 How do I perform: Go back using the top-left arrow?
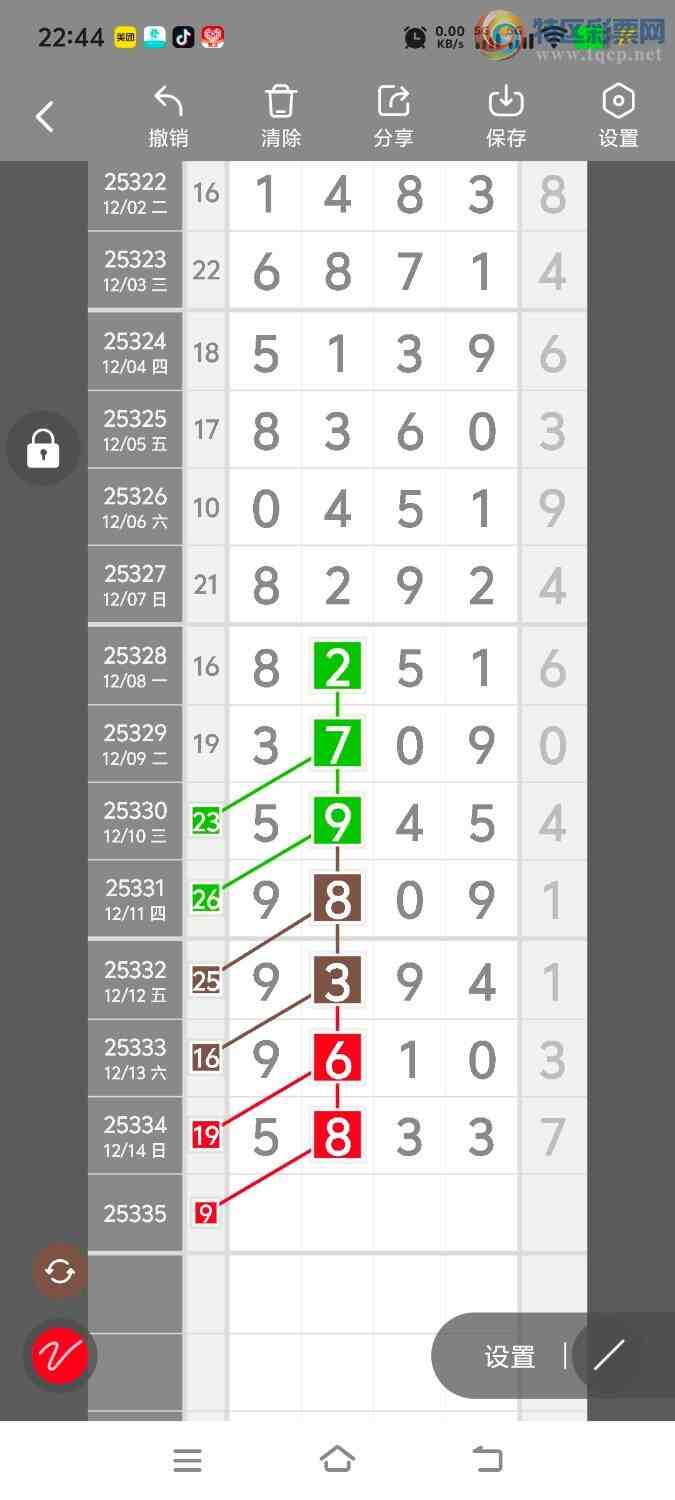pyautogui.click(x=45, y=117)
